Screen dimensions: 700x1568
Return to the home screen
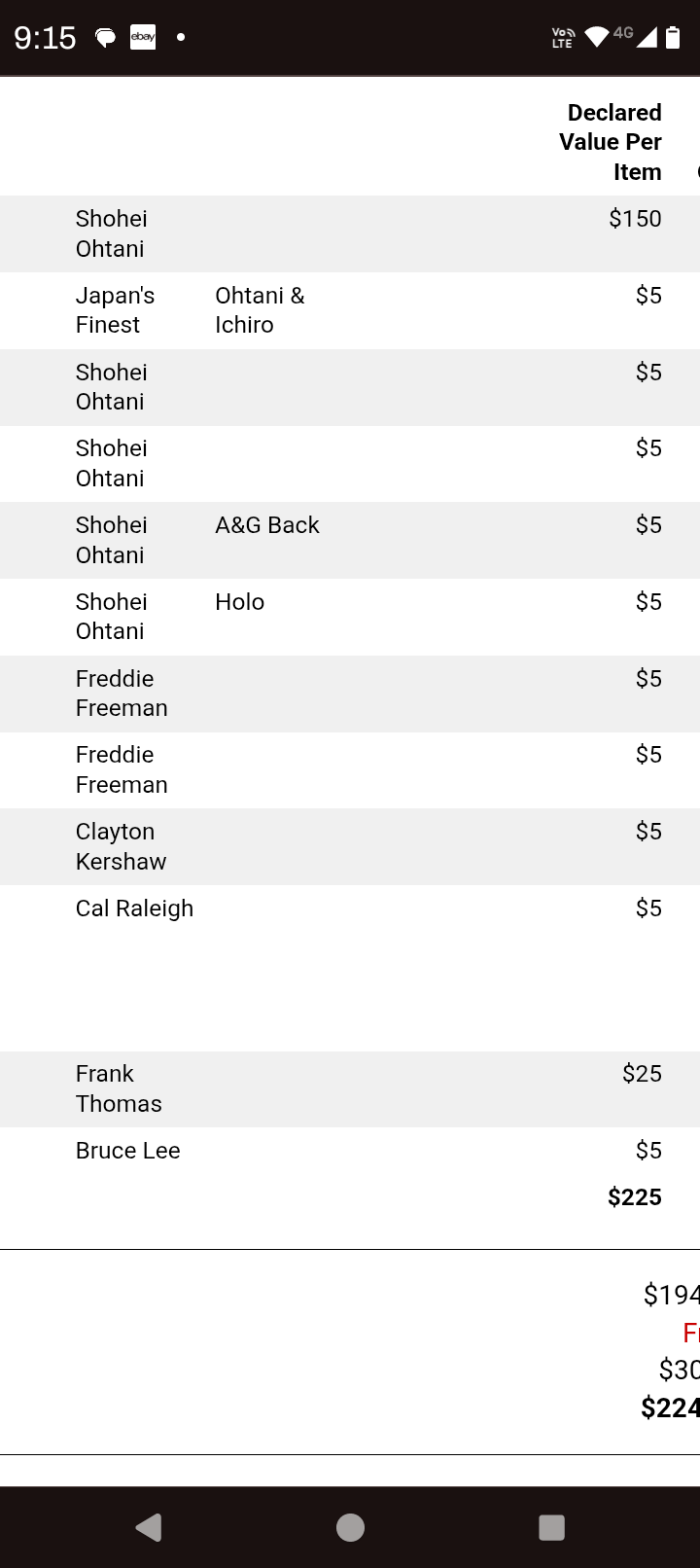[350, 1527]
